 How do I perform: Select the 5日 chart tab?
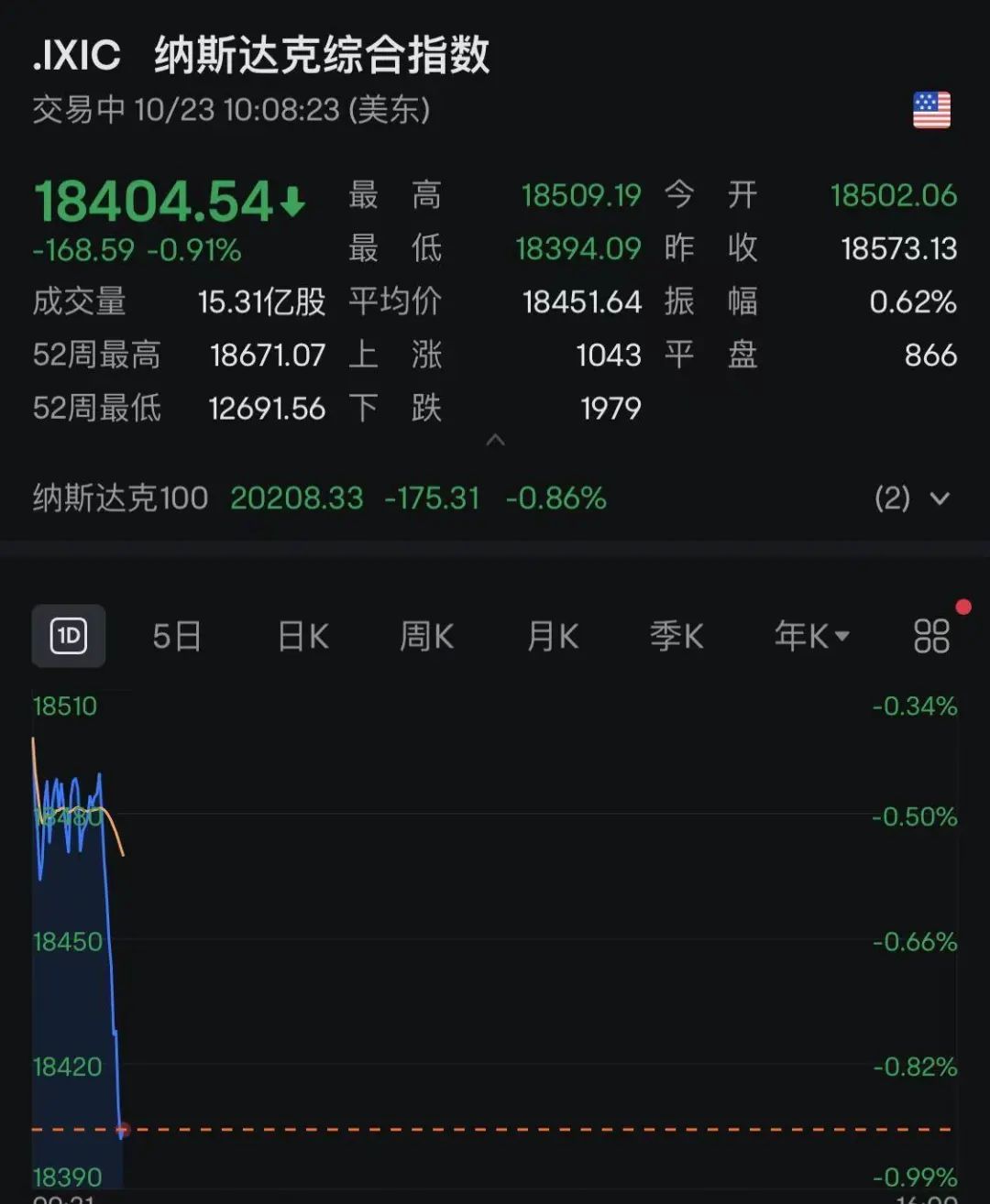(177, 636)
